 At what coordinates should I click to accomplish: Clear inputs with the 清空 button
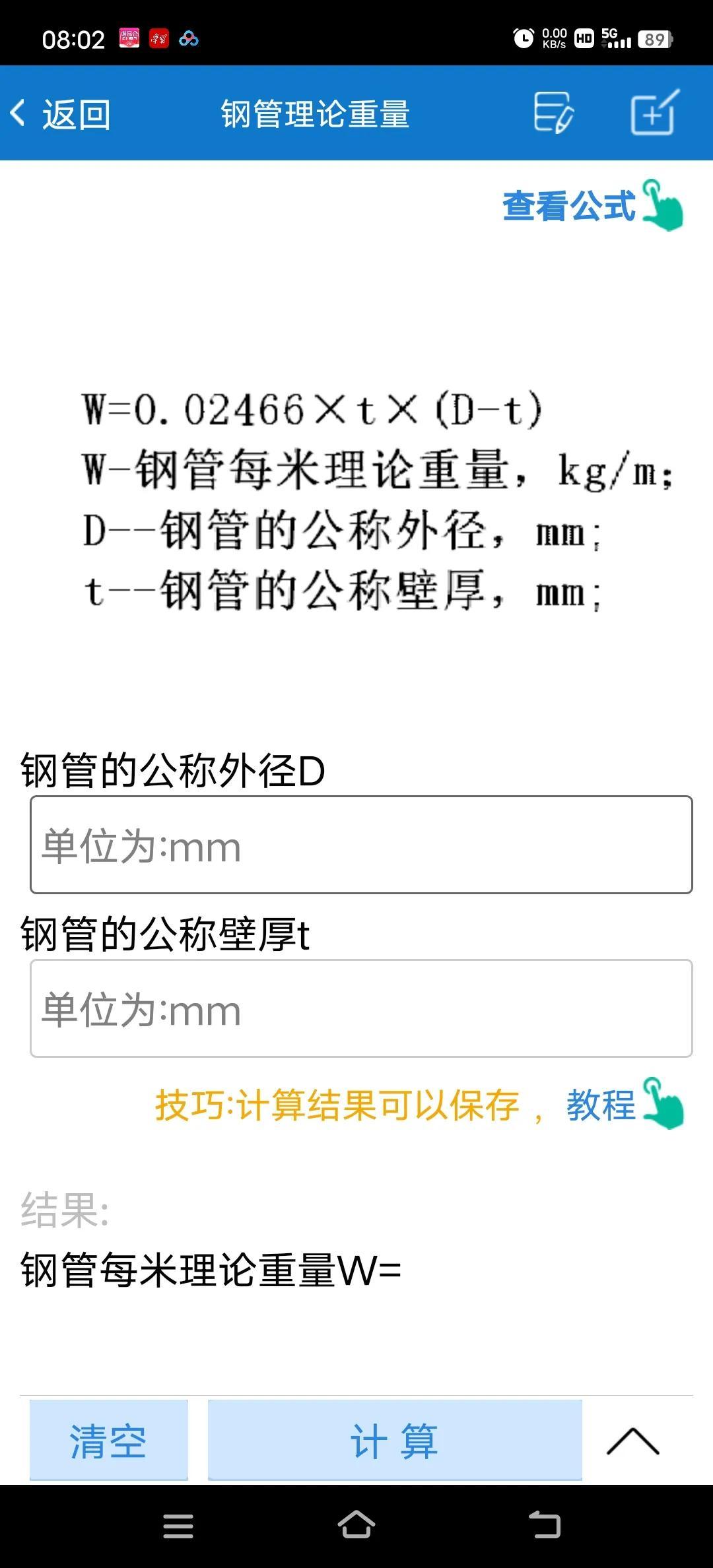109,1441
